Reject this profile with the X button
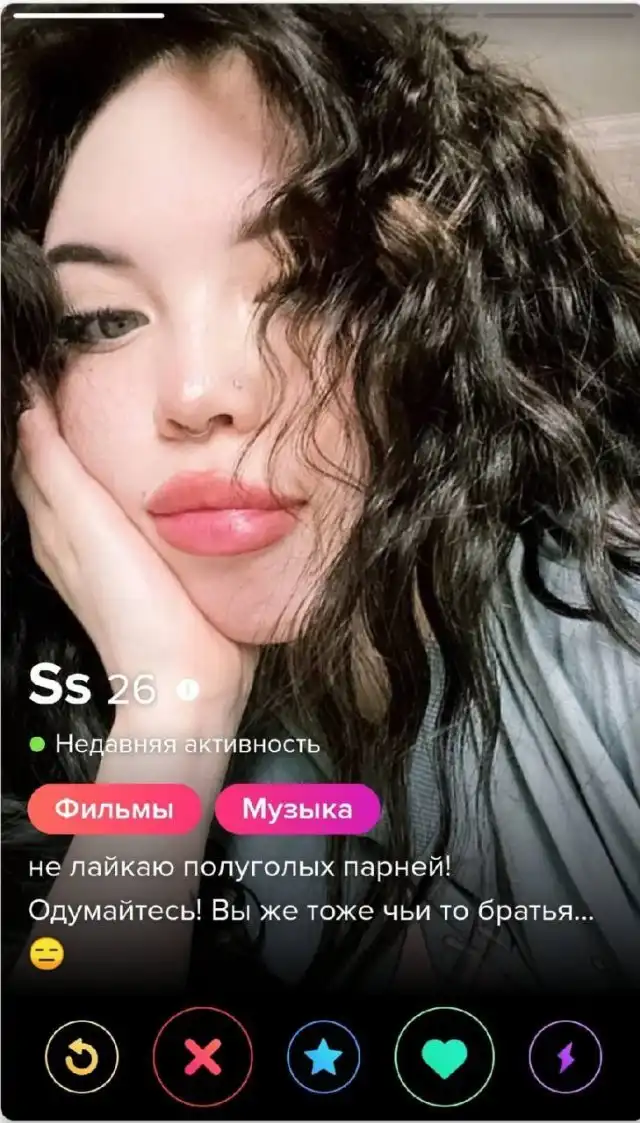The width and height of the screenshot is (640, 1123). coord(203,1057)
